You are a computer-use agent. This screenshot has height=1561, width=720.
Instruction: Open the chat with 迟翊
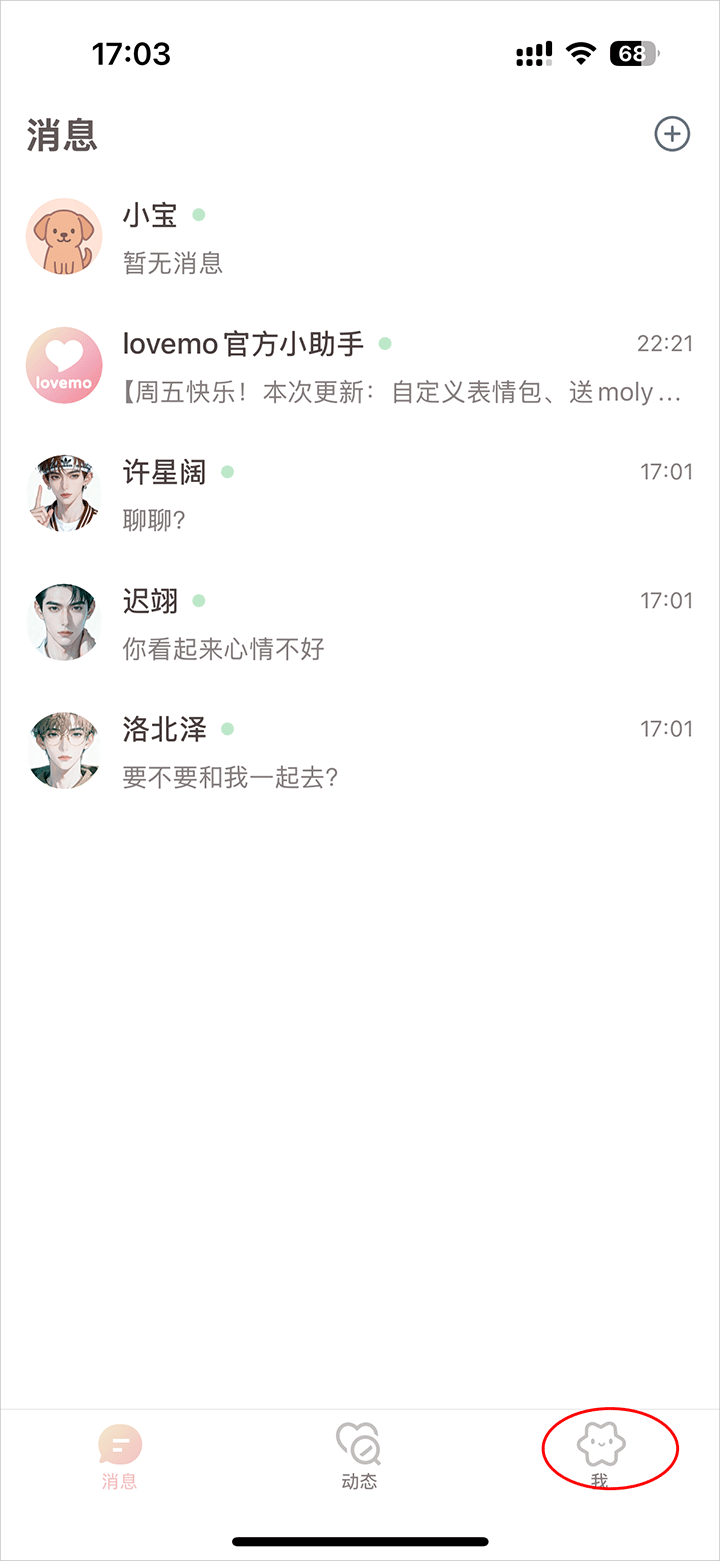click(360, 623)
